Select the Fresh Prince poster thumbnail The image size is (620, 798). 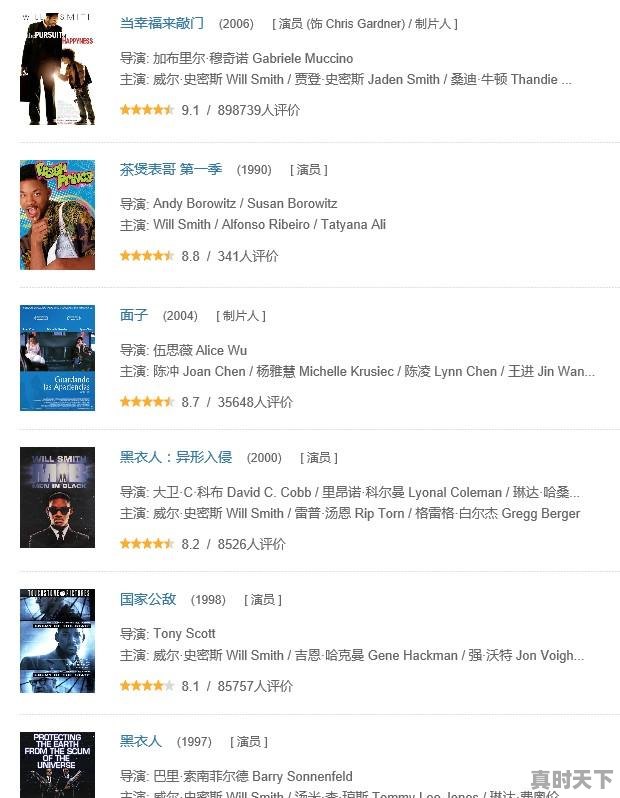[x=57, y=214]
